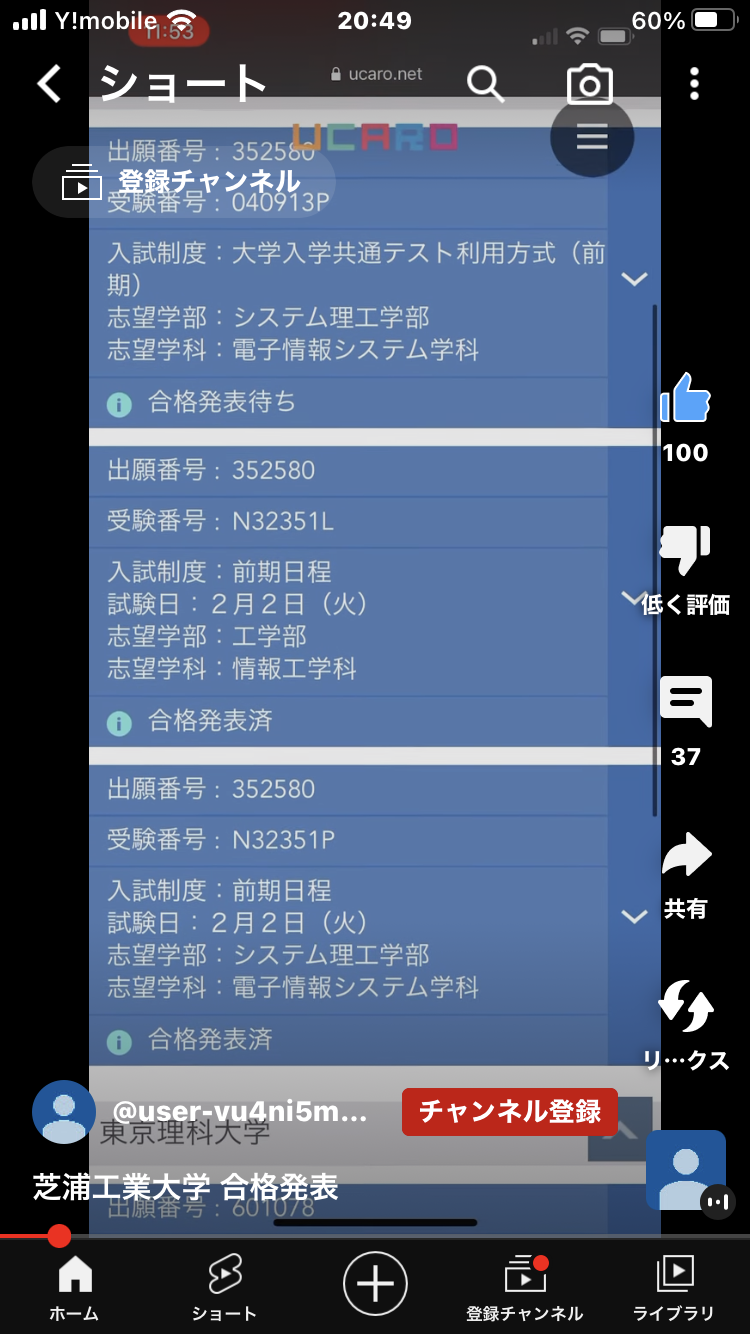Viewport: 750px width, 1334px height.
Task: Tap the 登録チャンネル chip
Action: click(184, 182)
